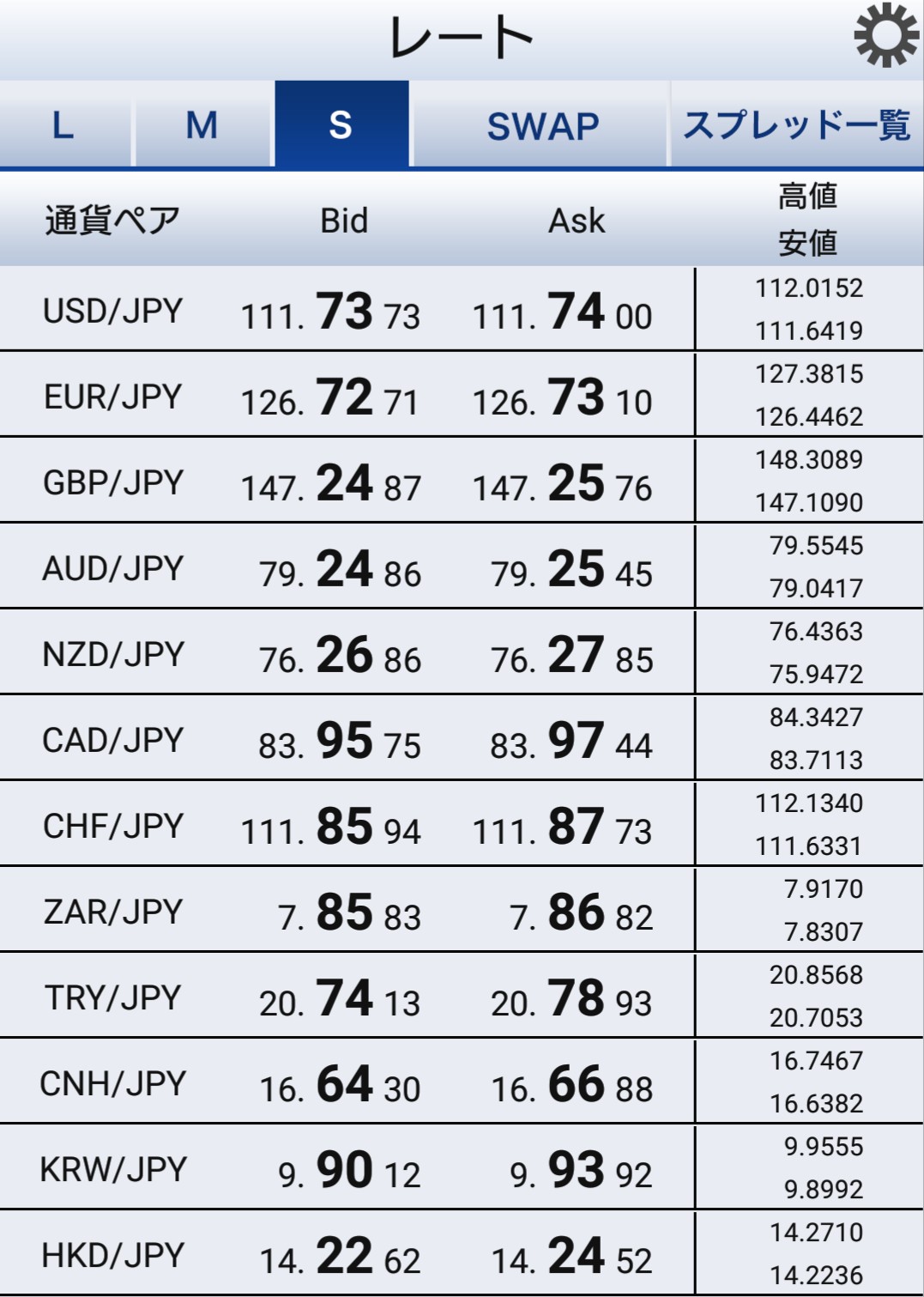This screenshot has height=1297, width=924.
Task: Select the S size tab
Action: [341, 125]
